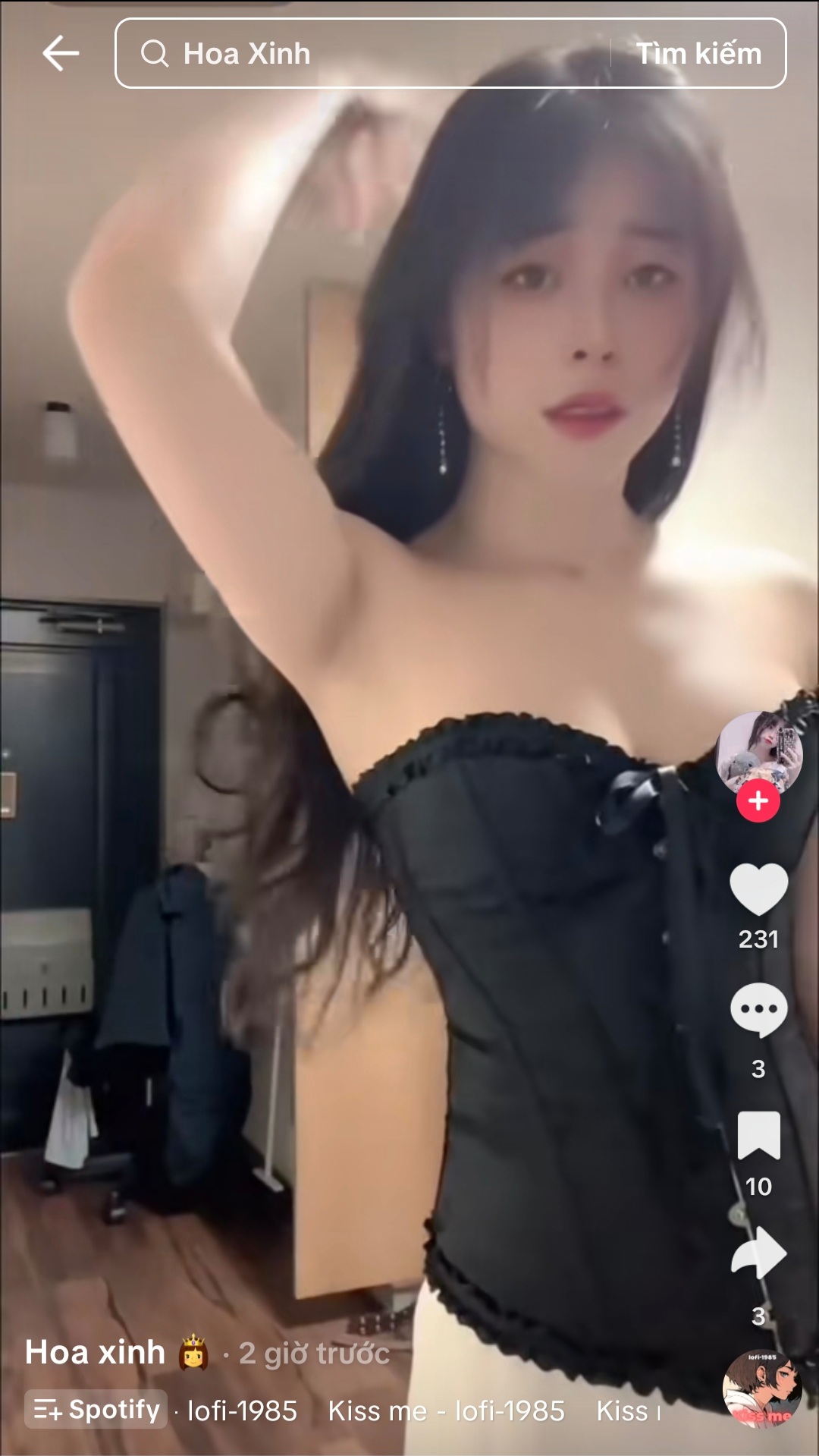This screenshot has width=819, height=1456.
Task: Go back using the arrow
Action: [61, 54]
